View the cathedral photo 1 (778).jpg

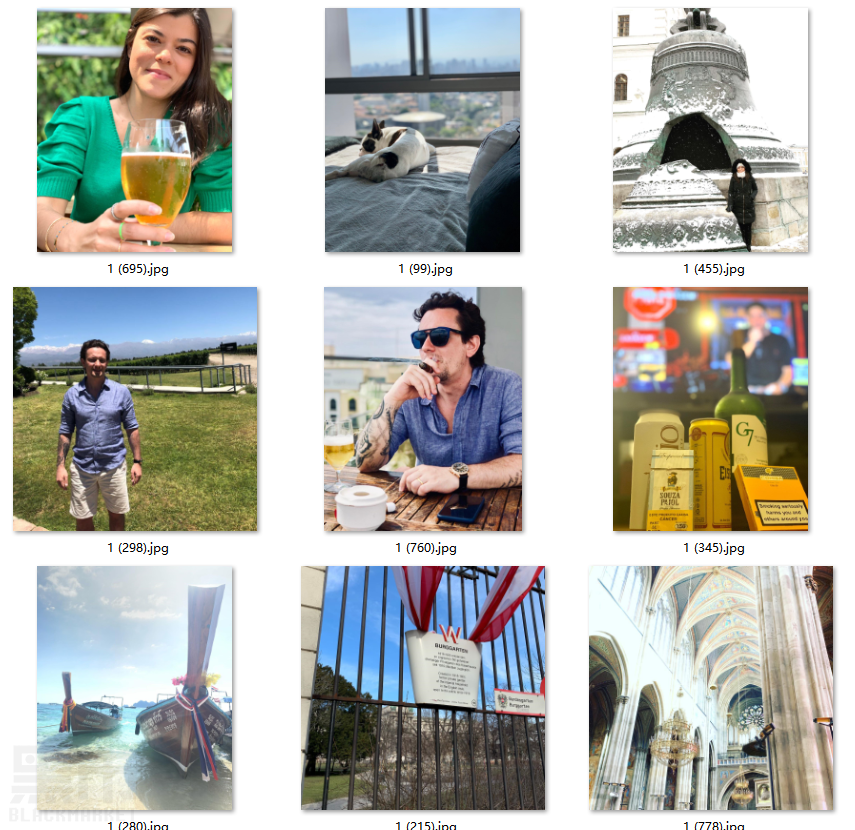click(x=710, y=688)
